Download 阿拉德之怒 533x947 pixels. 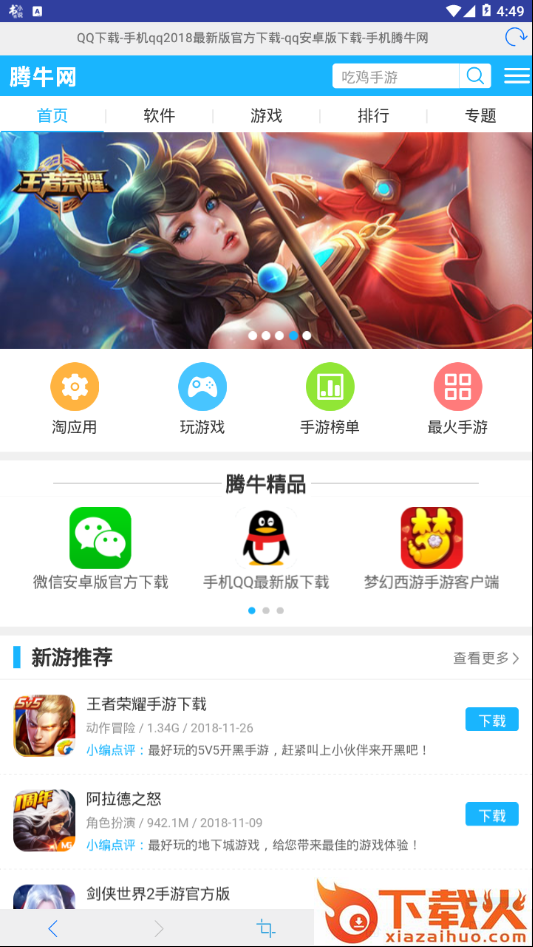tap(492, 814)
